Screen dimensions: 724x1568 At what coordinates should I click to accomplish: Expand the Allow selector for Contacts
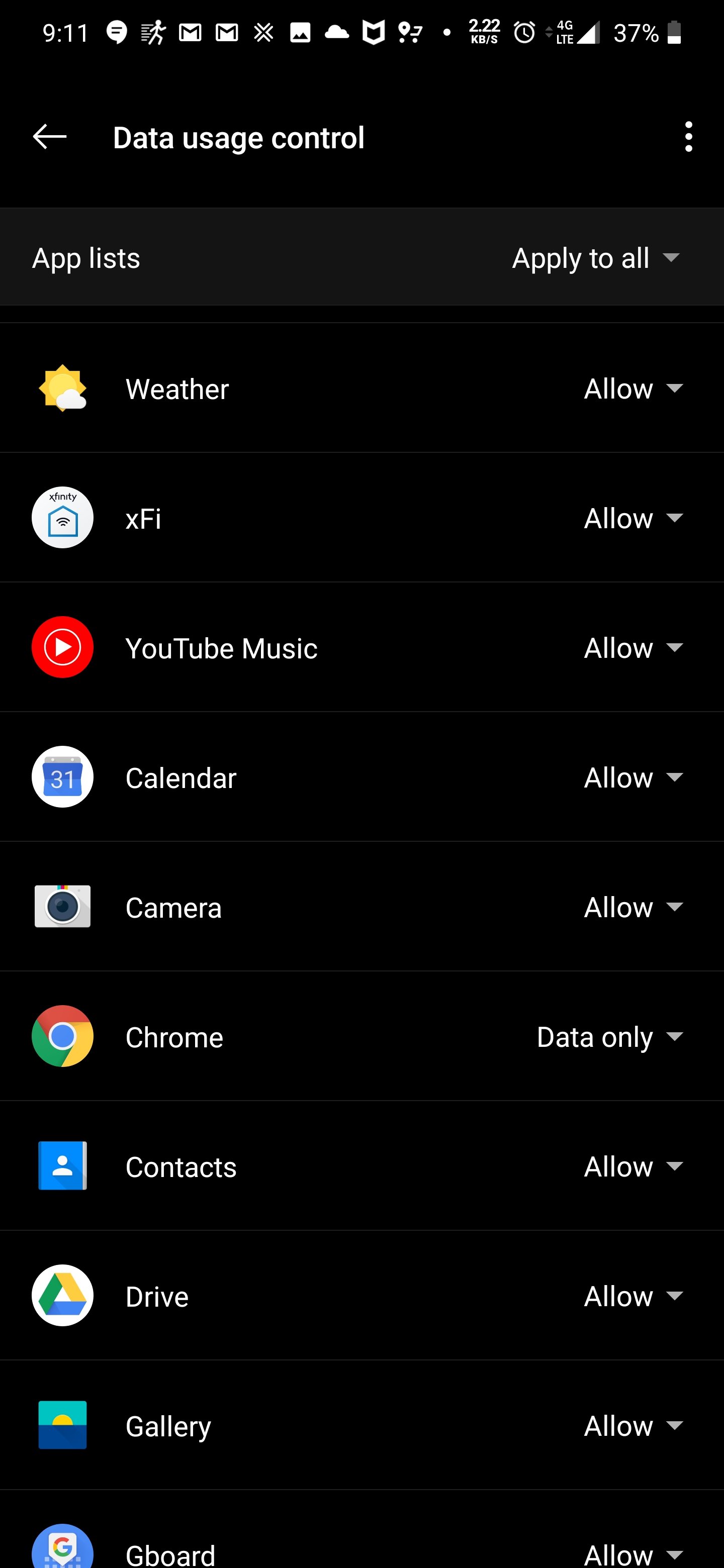tap(634, 1166)
